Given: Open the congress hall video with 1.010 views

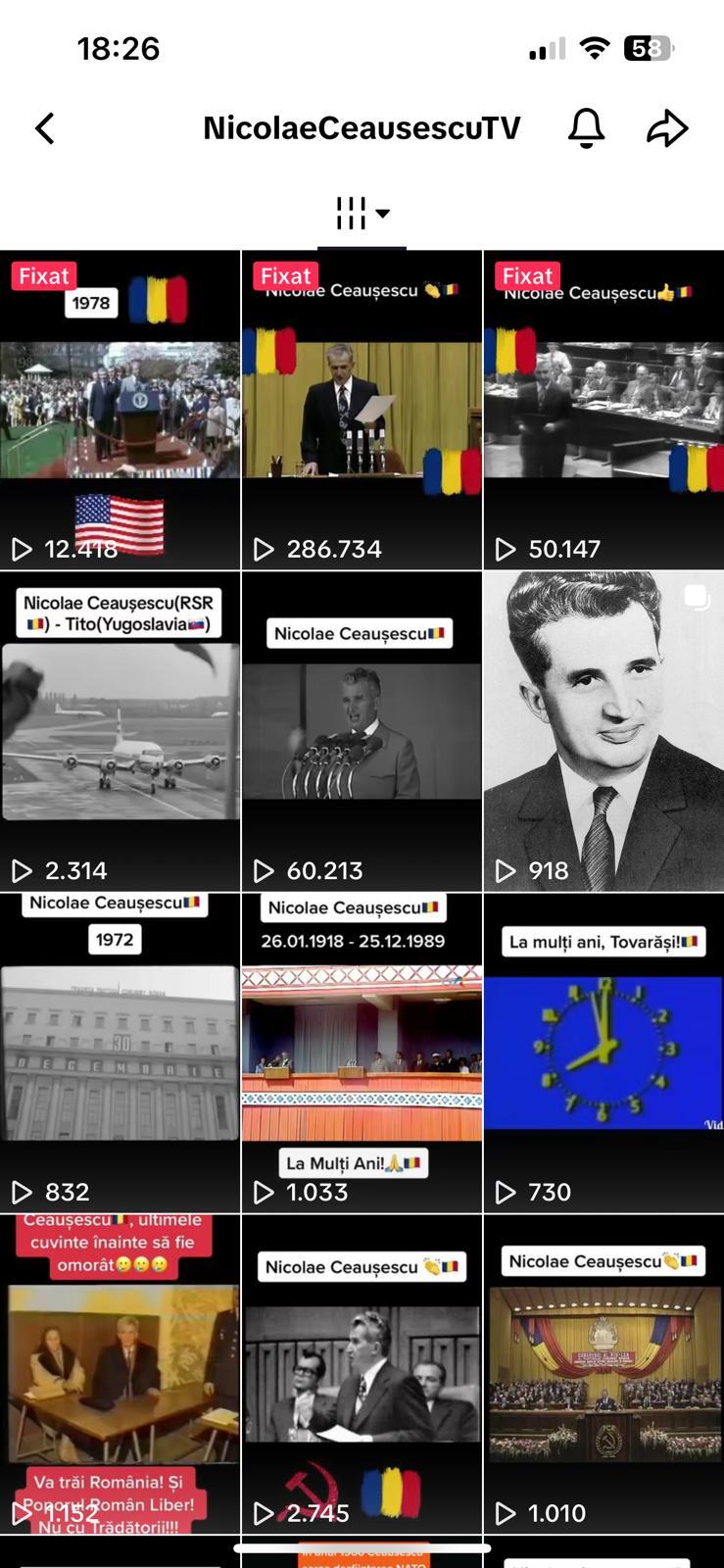Looking at the screenshot, I should point(603,1374).
